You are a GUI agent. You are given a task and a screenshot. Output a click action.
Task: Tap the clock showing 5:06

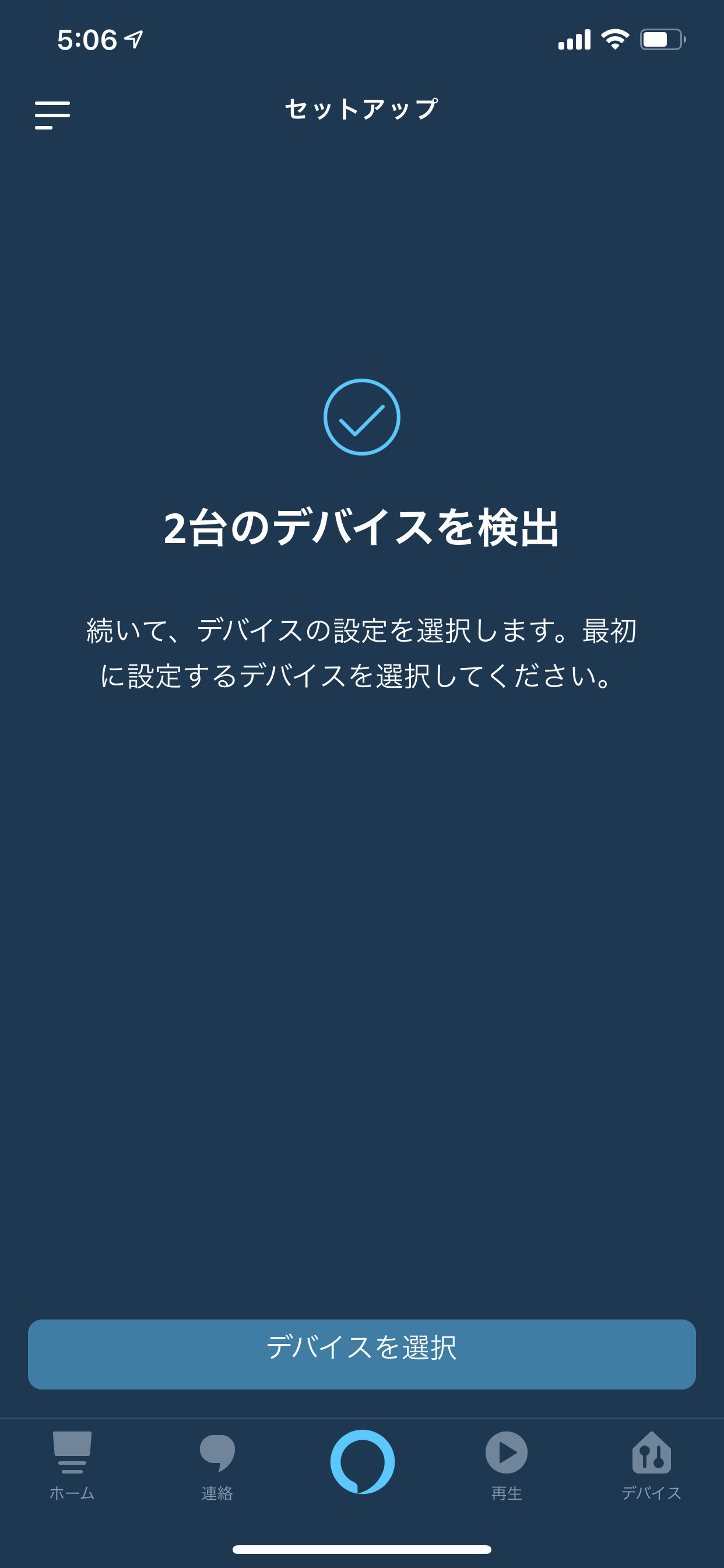coord(87,38)
